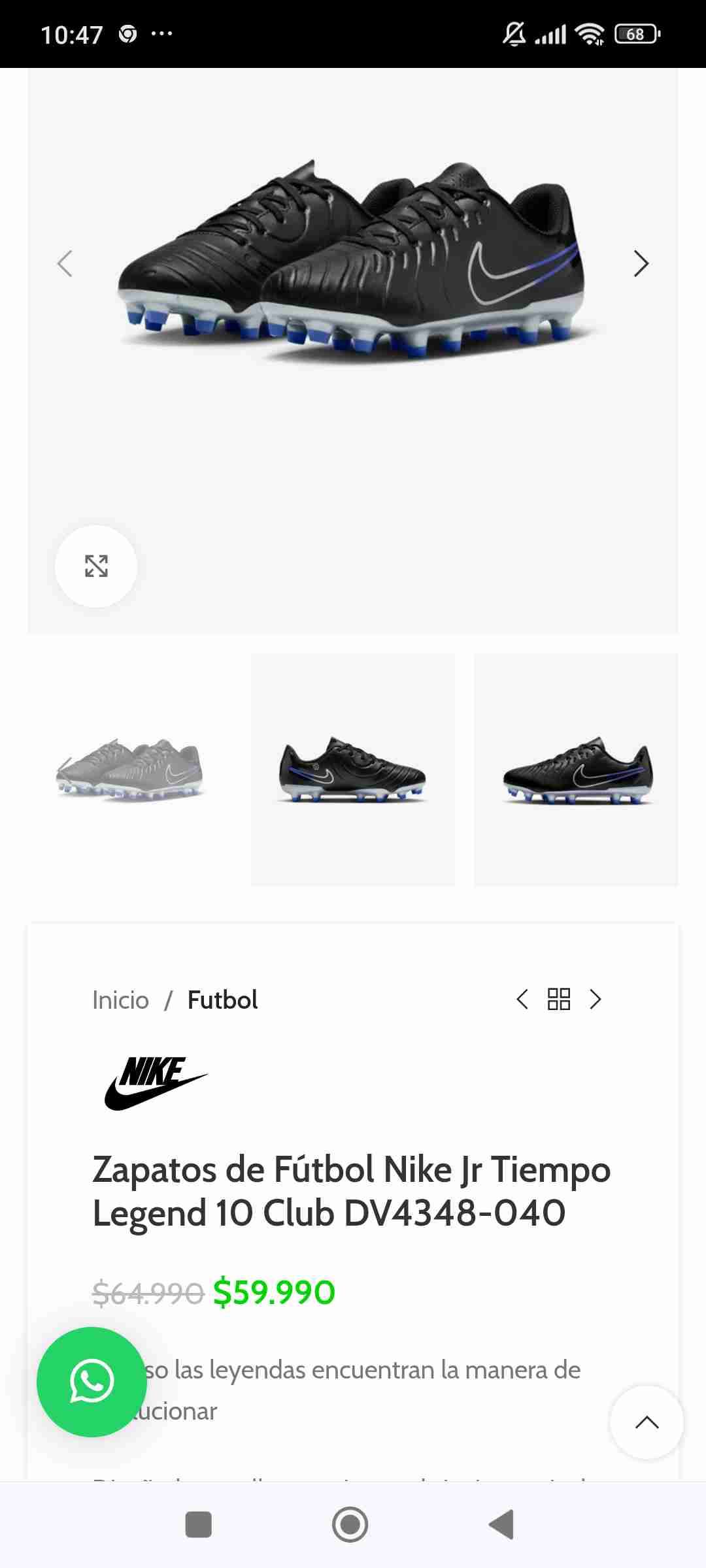This screenshot has height=1568, width=706.
Task: Start a WhatsApp chat
Action: [92, 1381]
